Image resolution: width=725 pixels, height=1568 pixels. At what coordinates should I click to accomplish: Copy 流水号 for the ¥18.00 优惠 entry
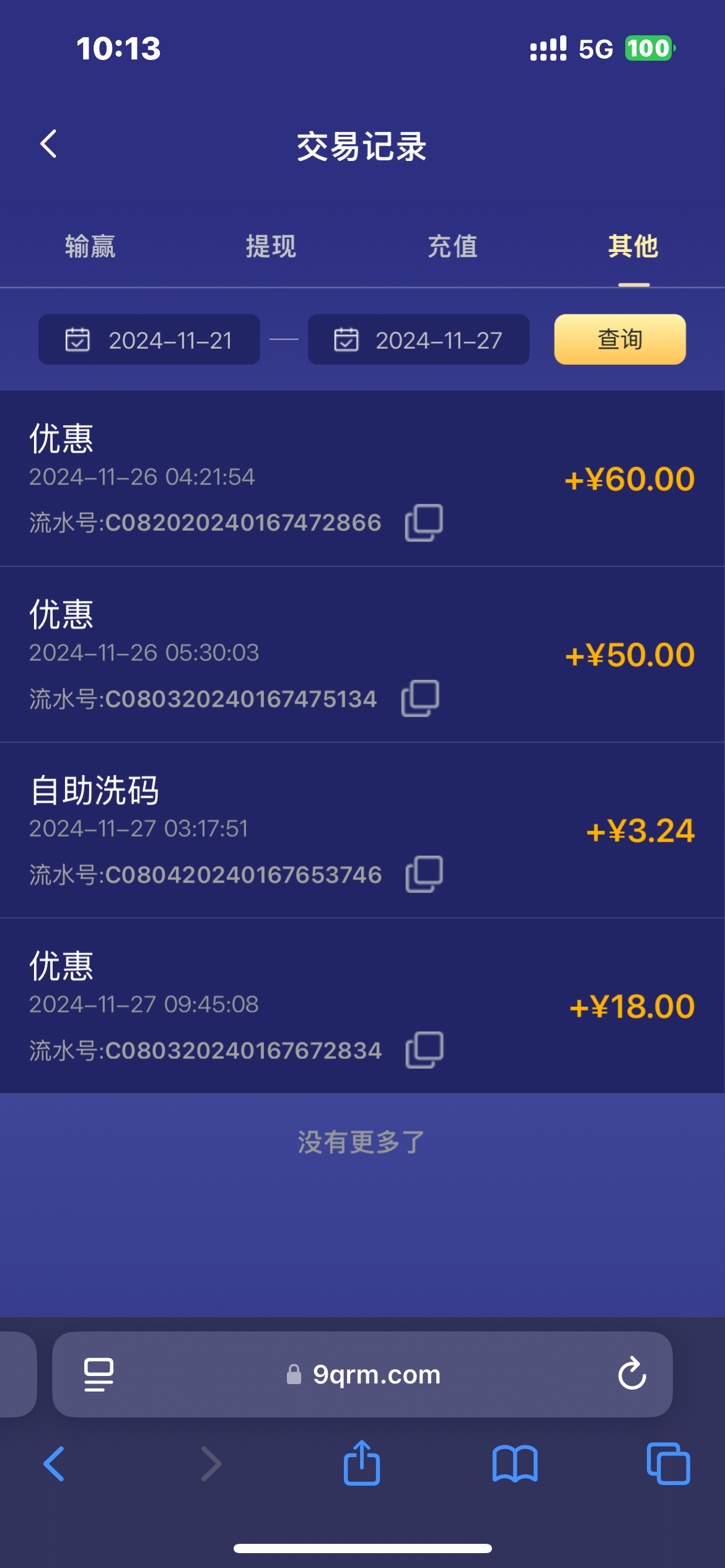point(423,1050)
